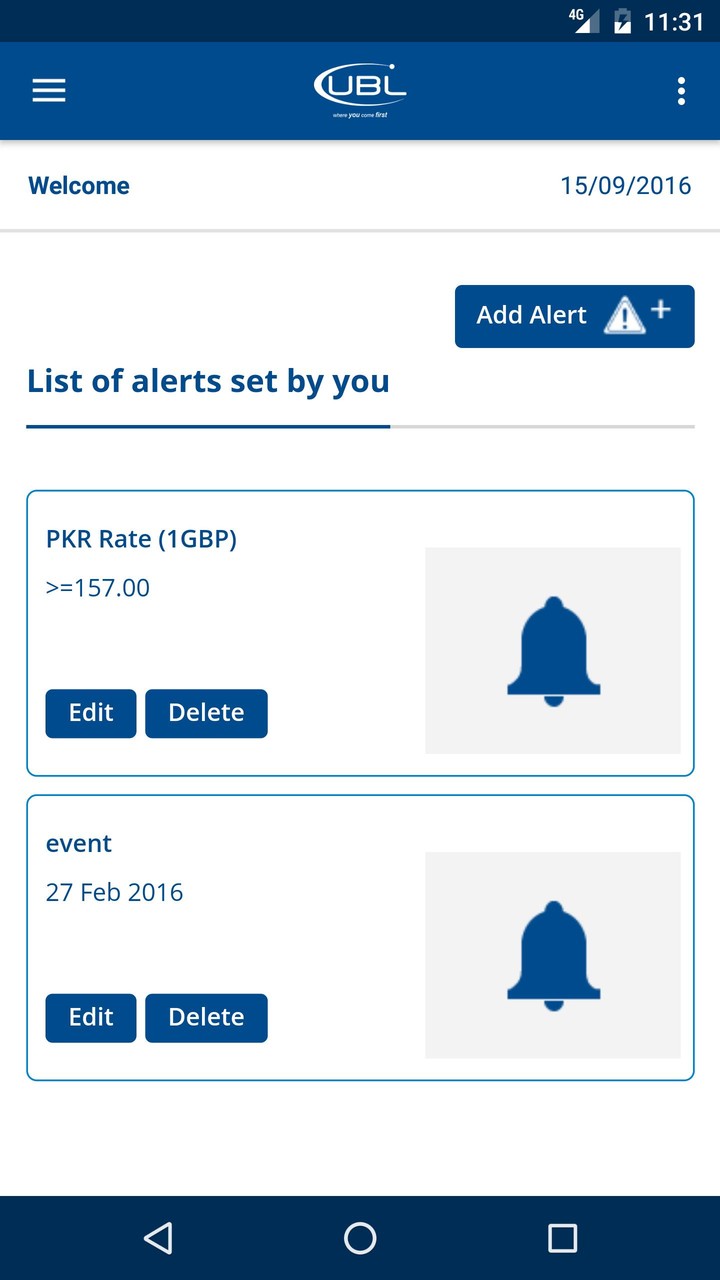720x1280 pixels.
Task: Tap the plus icon beside the alert triangle
Action: (x=661, y=308)
